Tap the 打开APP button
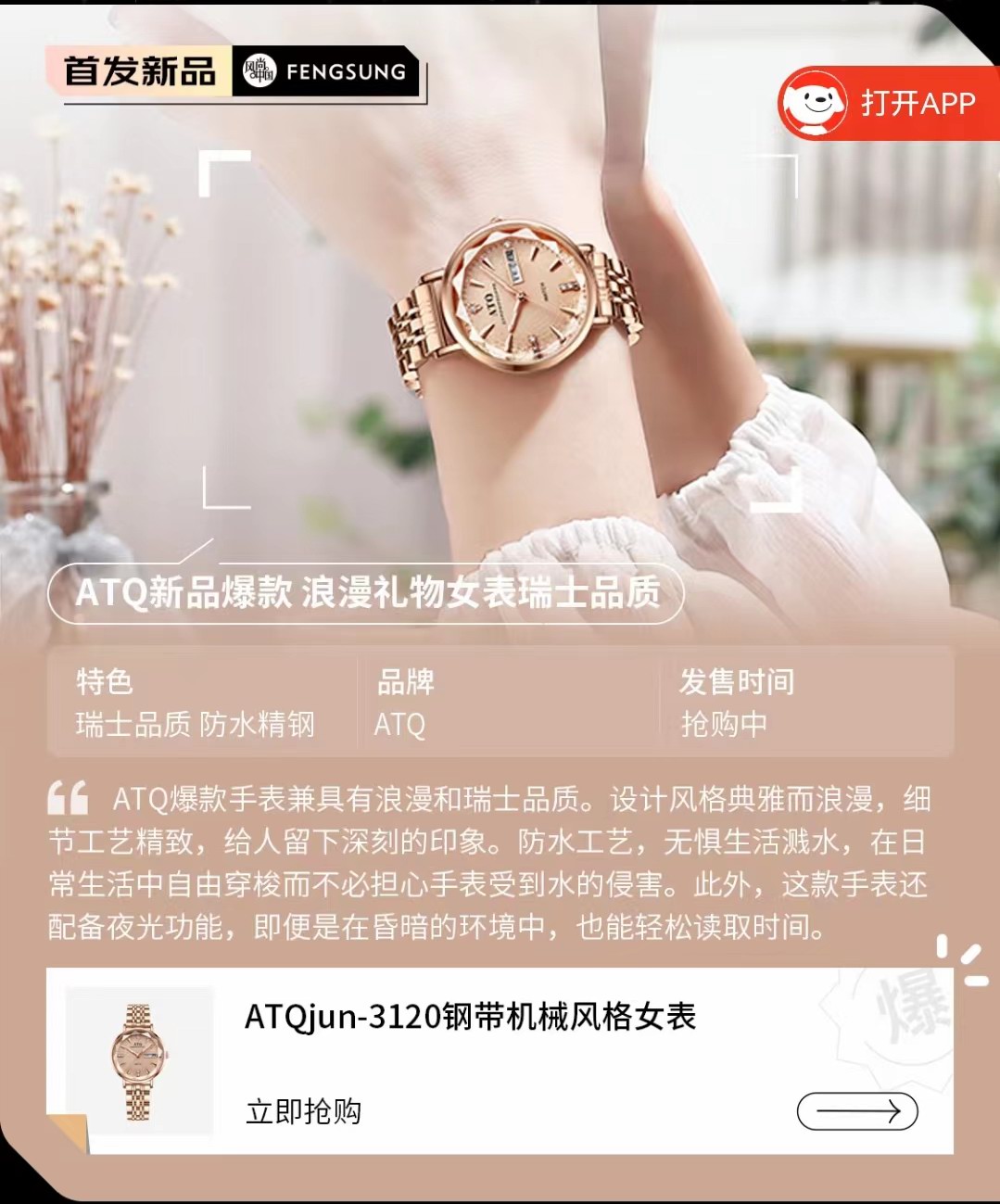1000x1204 pixels. pyautogui.click(x=888, y=103)
